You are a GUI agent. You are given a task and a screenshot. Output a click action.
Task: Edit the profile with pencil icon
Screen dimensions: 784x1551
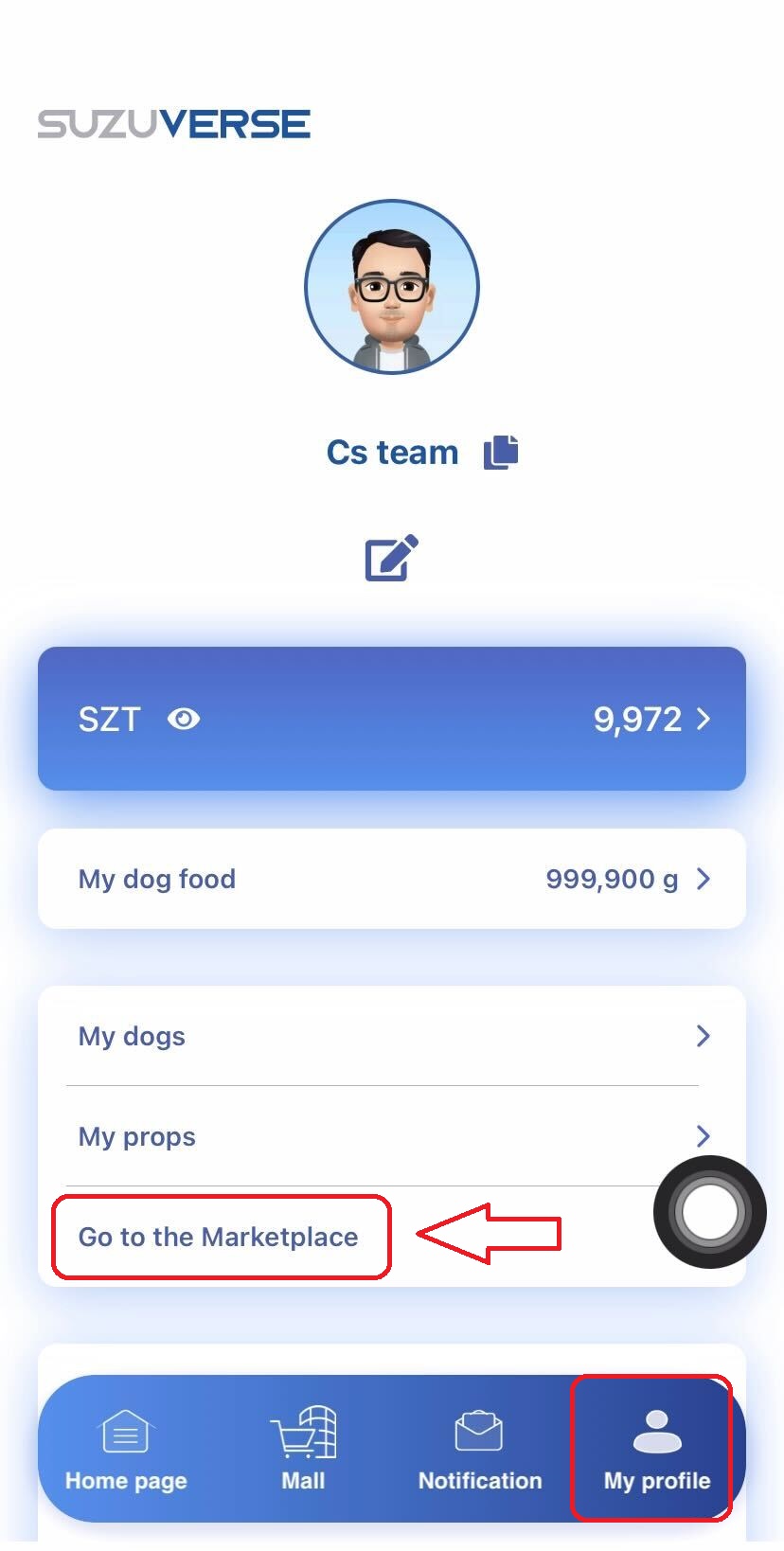pyautogui.click(x=391, y=558)
